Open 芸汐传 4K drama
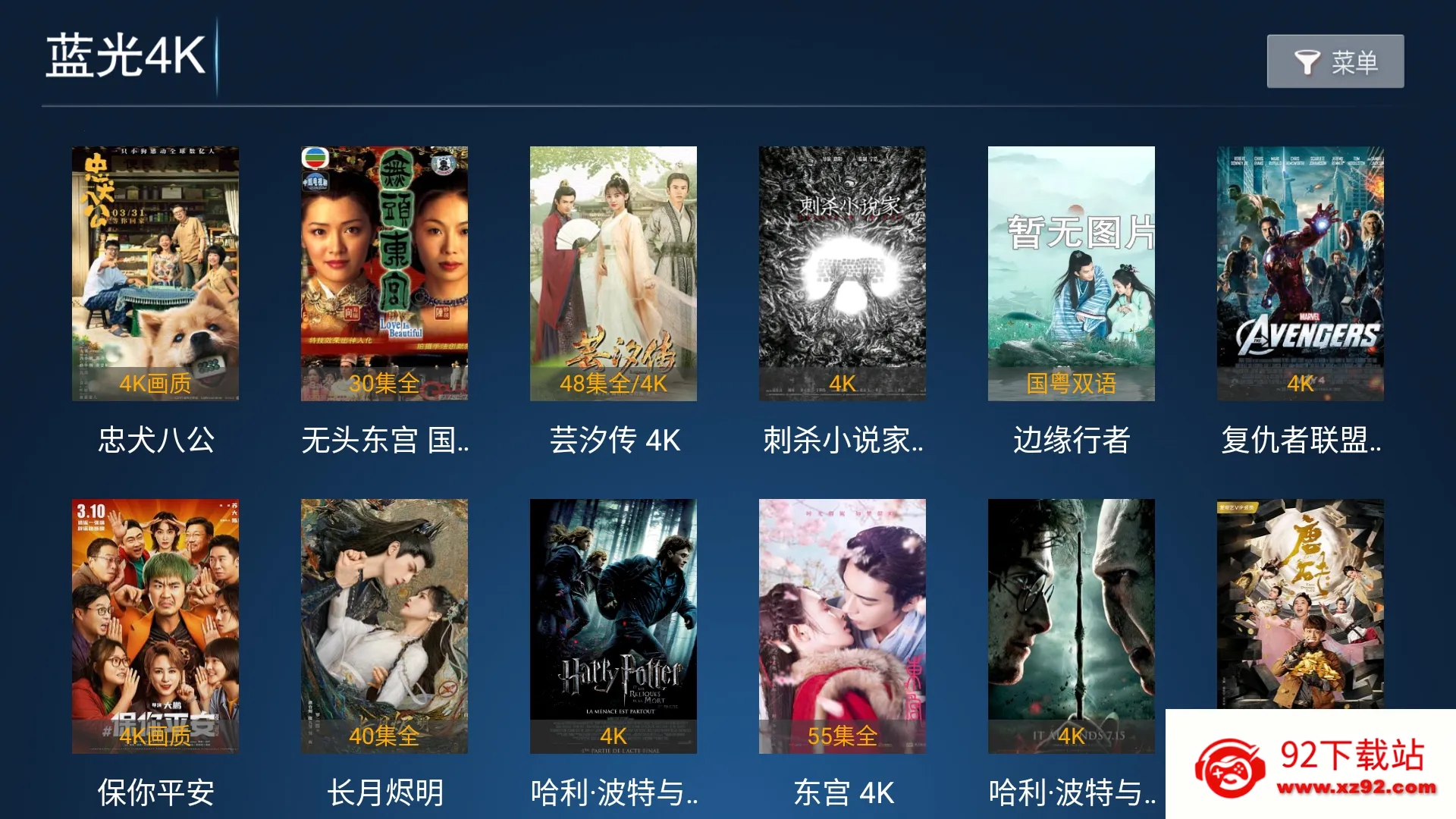Screen dimensions: 1456x819 click(613, 274)
